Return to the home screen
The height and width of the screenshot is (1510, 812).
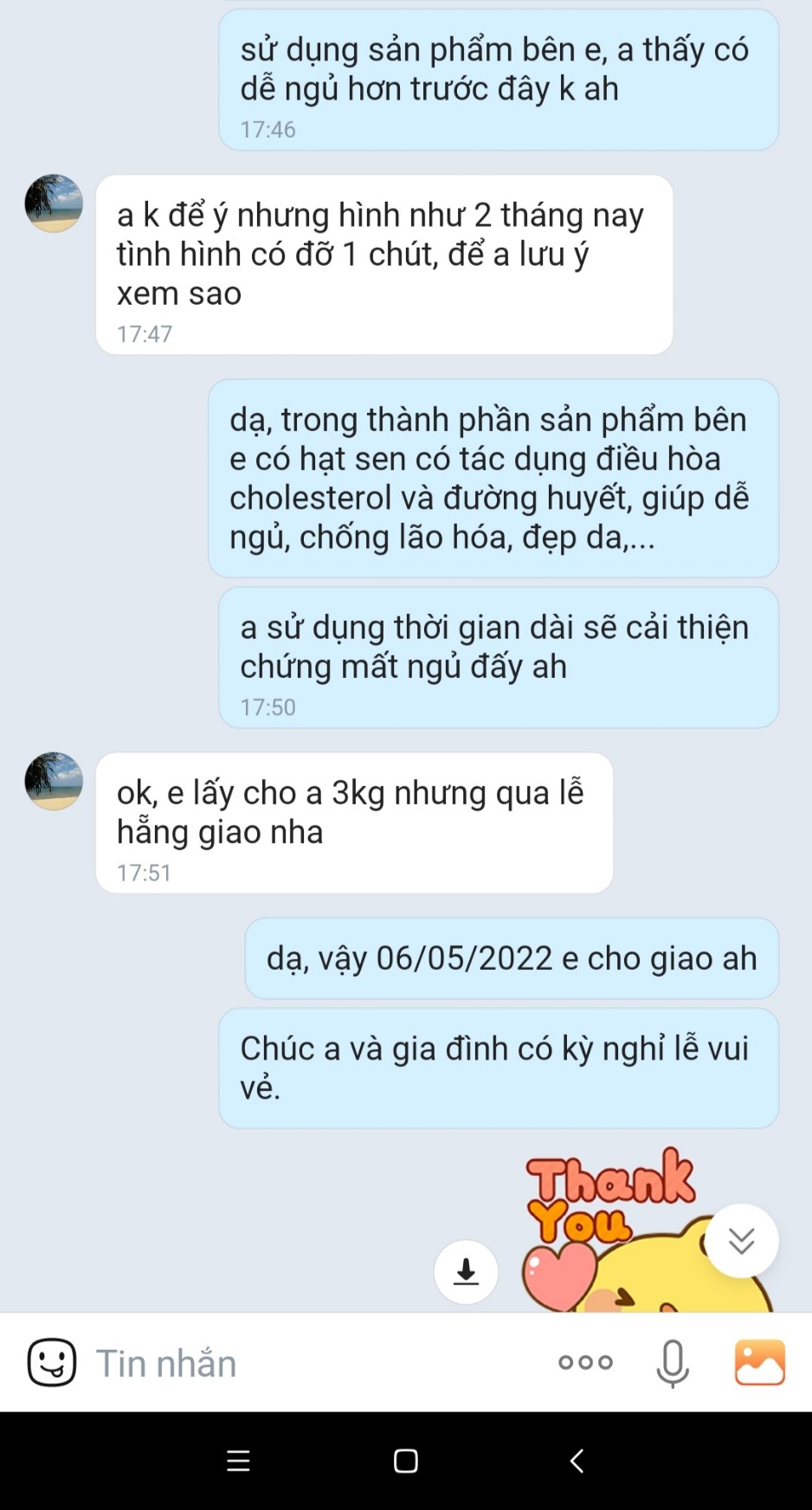click(406, 1461)
